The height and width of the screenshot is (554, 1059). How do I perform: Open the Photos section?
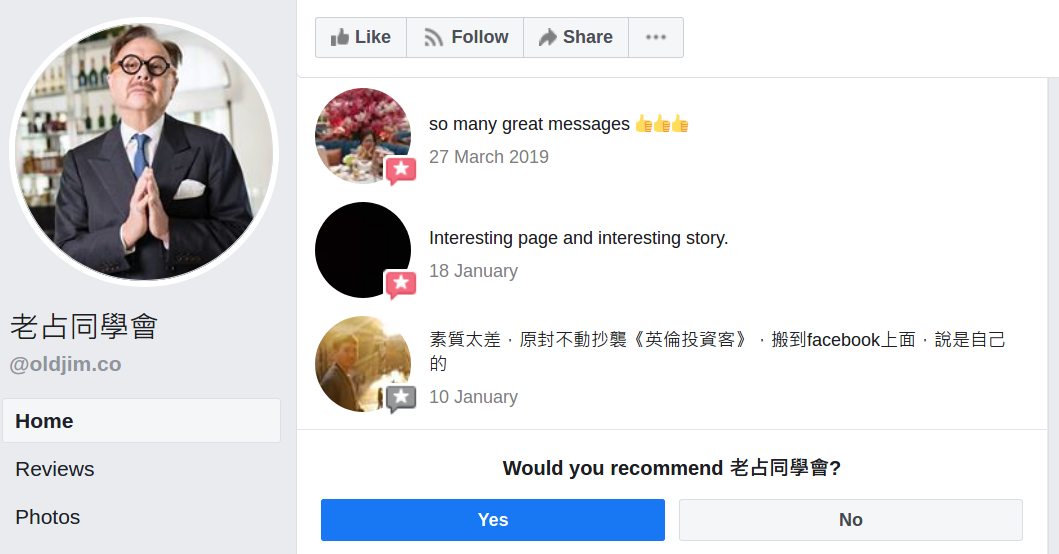(x=48, y=517)
